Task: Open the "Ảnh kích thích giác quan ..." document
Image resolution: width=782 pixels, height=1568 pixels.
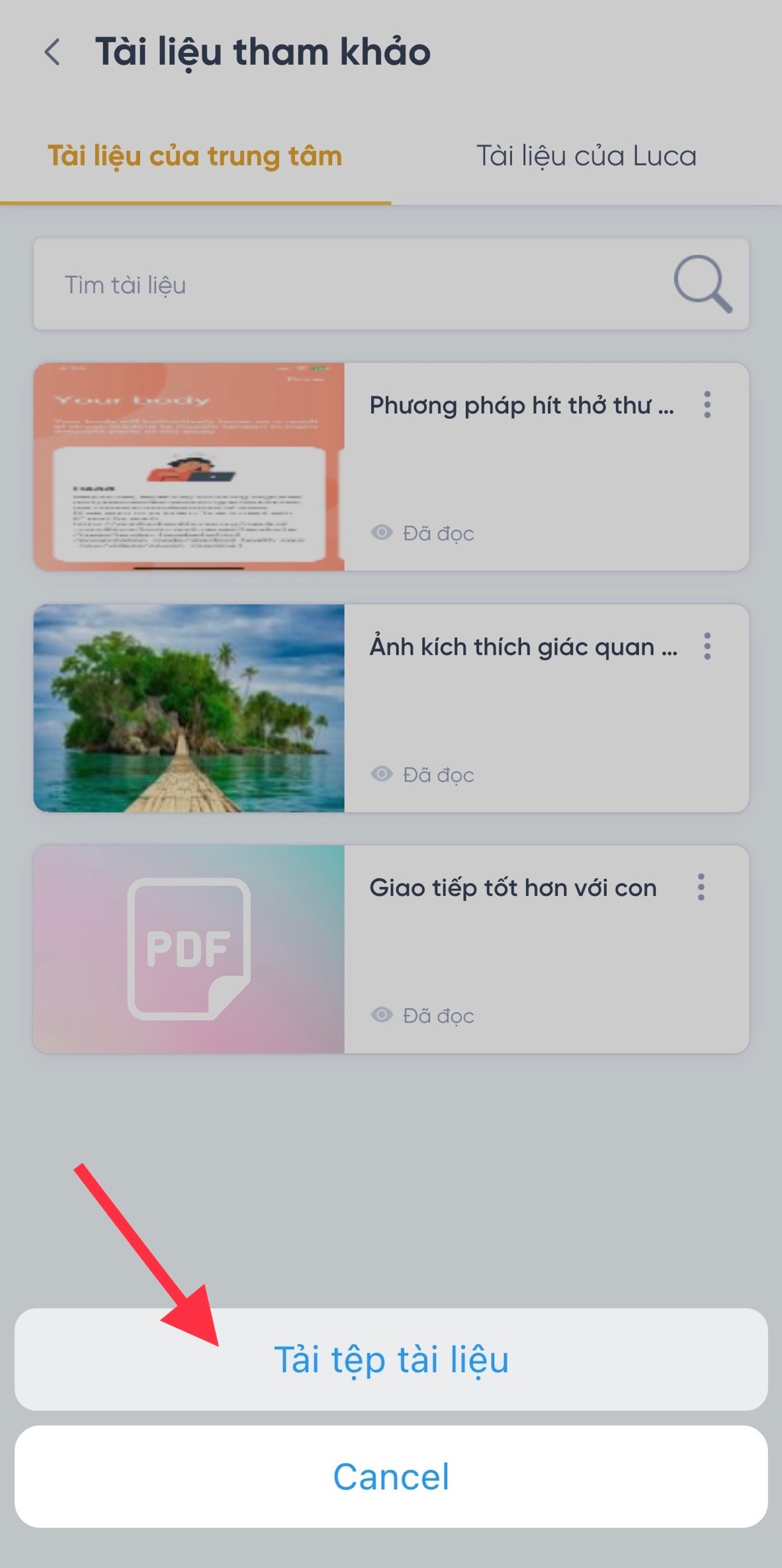Action: tap(523, 647)
